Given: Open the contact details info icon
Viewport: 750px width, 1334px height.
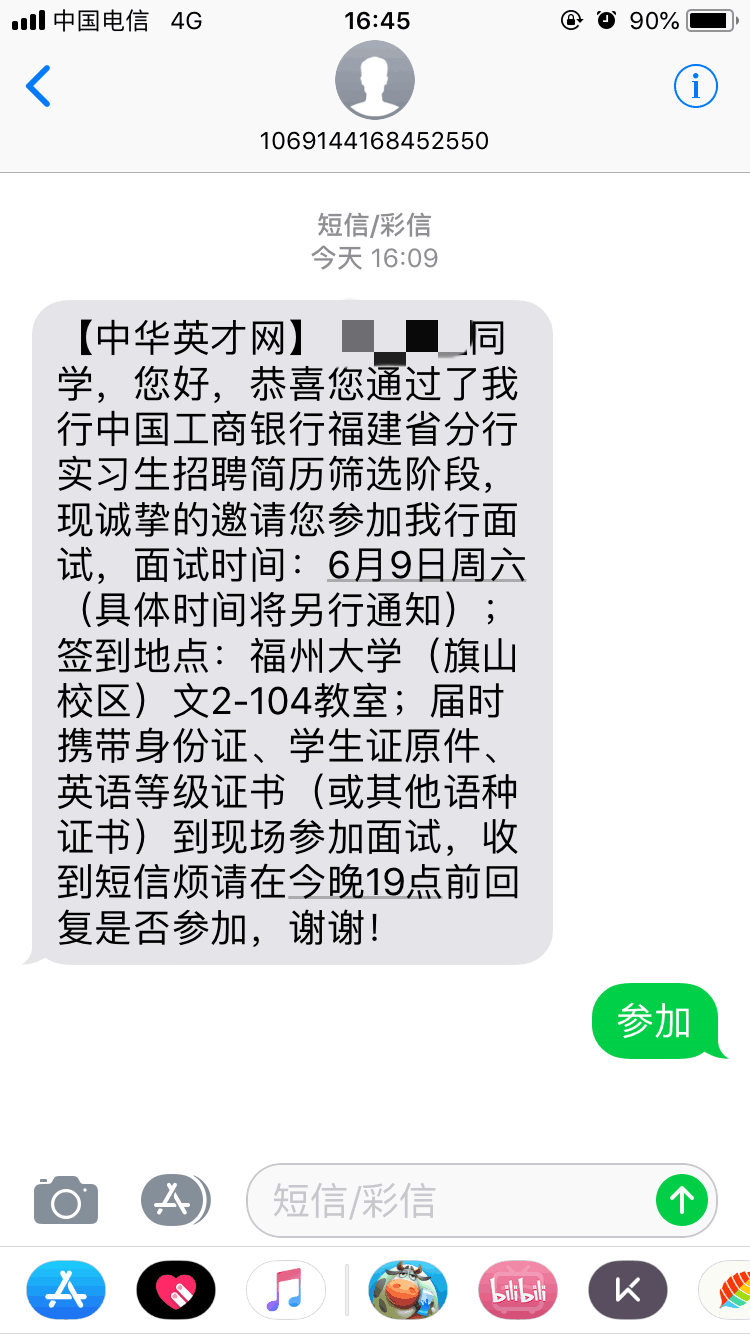Looking at the screenshot, I should pos(695,87).
